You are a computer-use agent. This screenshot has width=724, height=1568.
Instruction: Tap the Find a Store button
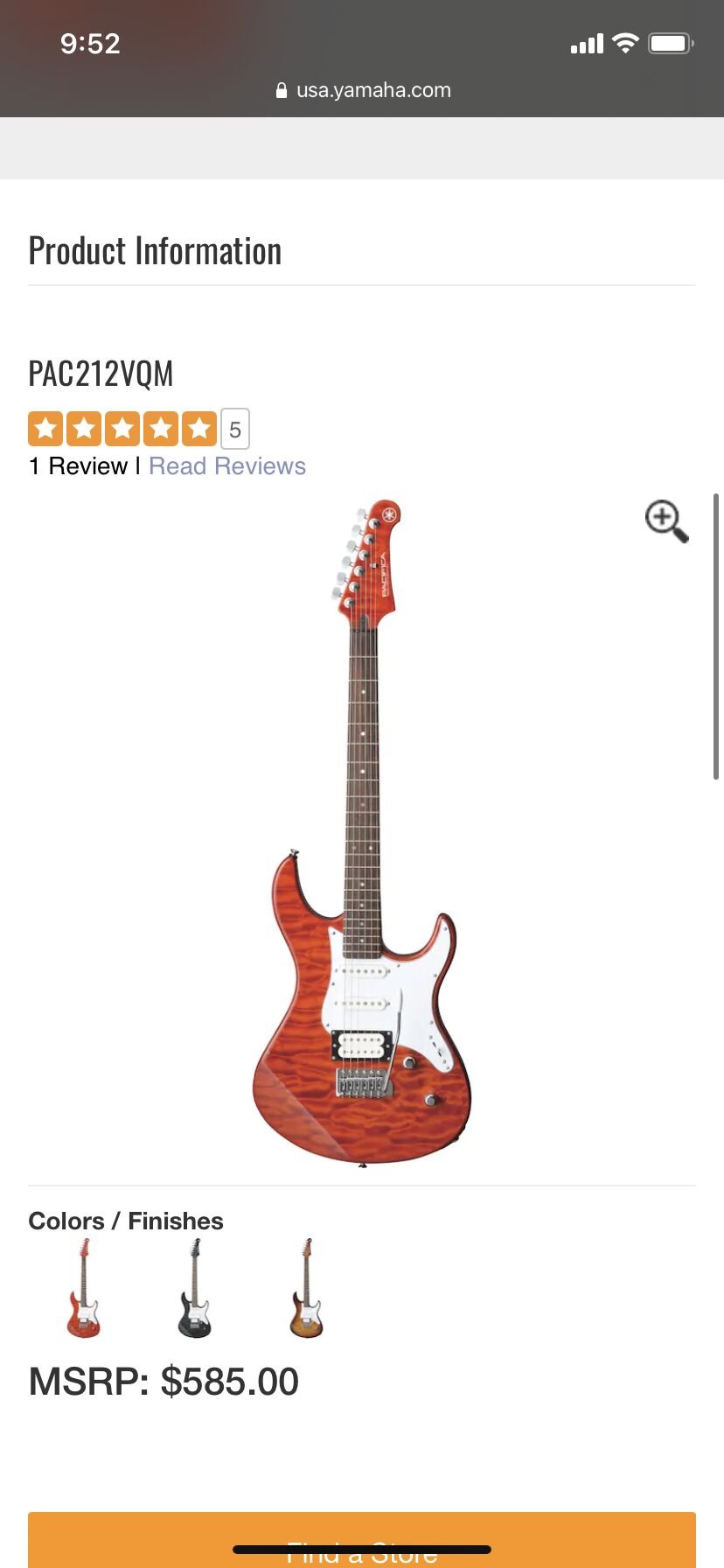pos(362,1542)
